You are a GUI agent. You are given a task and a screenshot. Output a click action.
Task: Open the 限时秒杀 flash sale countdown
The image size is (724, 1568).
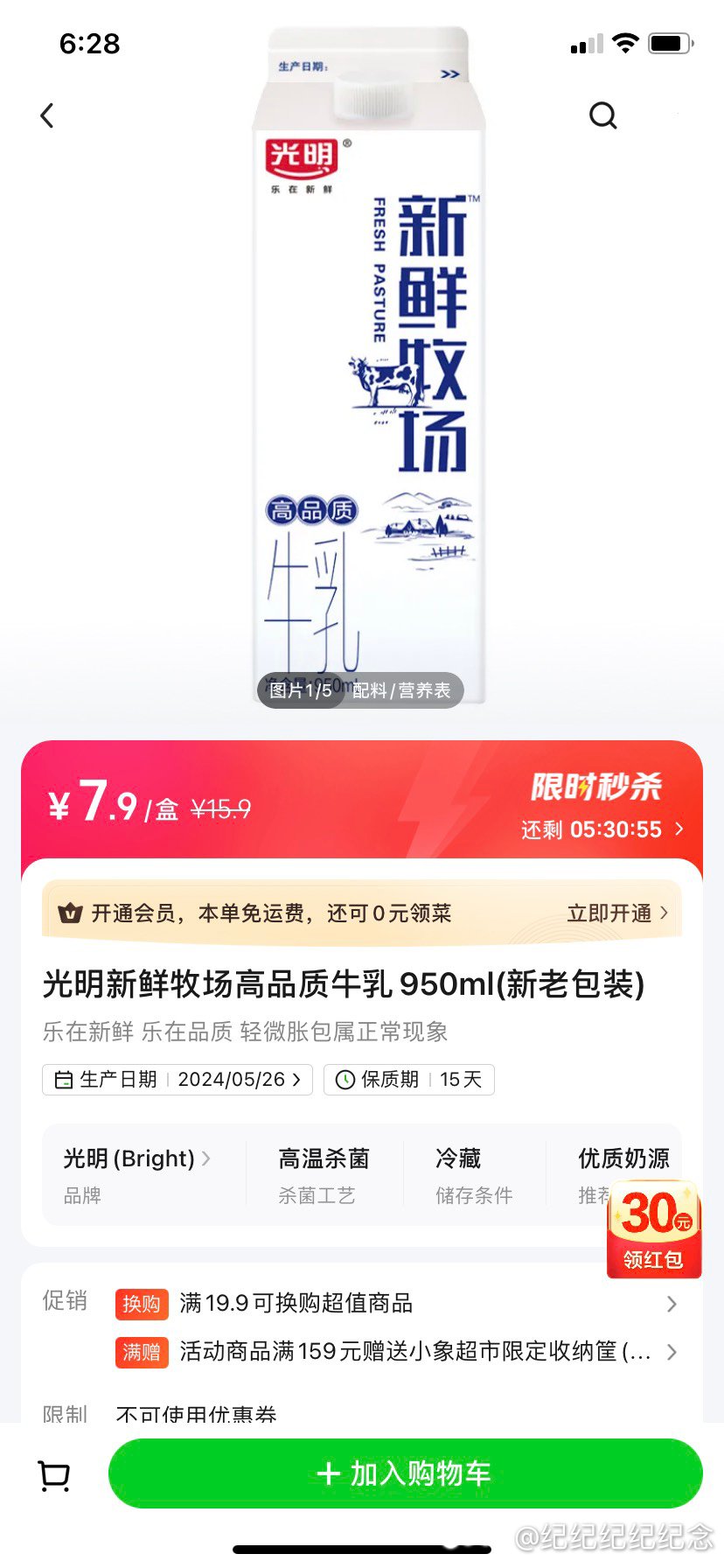point(602,806)
